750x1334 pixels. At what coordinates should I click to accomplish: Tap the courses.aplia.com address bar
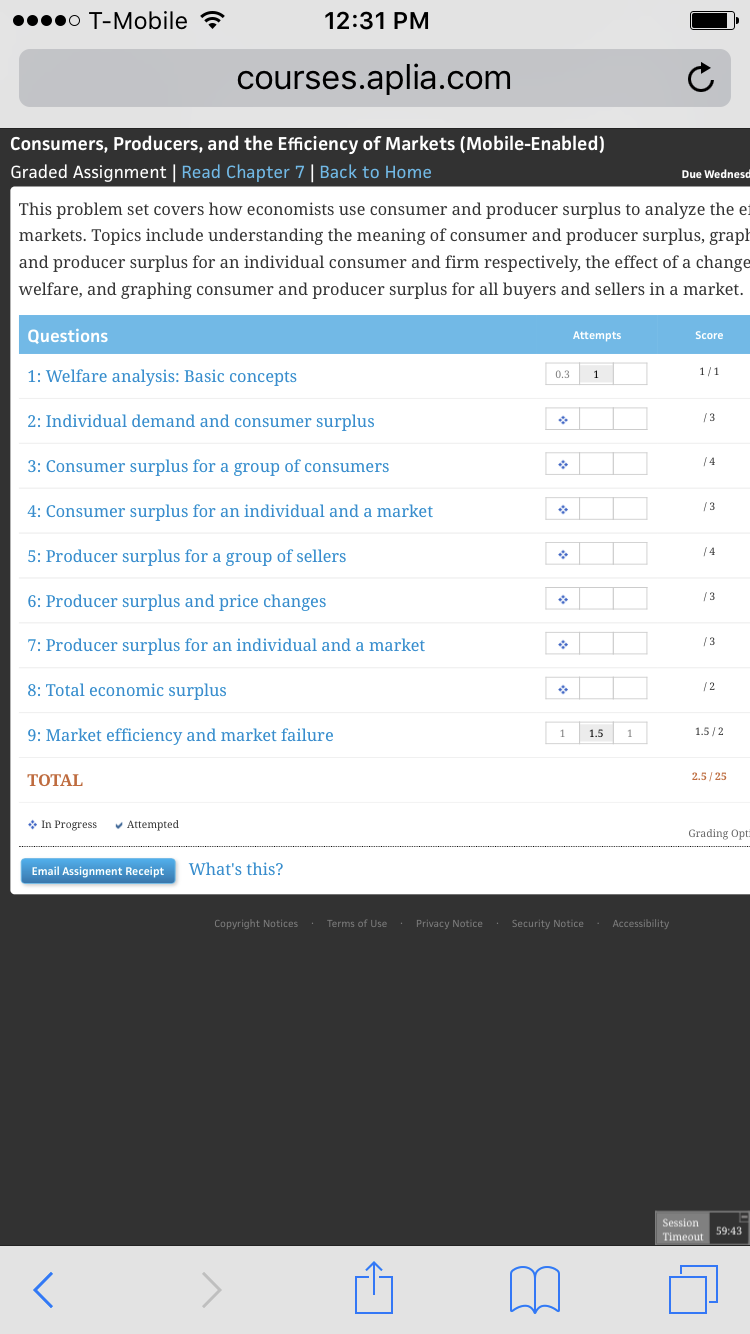pyautogui.click(x=374, y=78)
